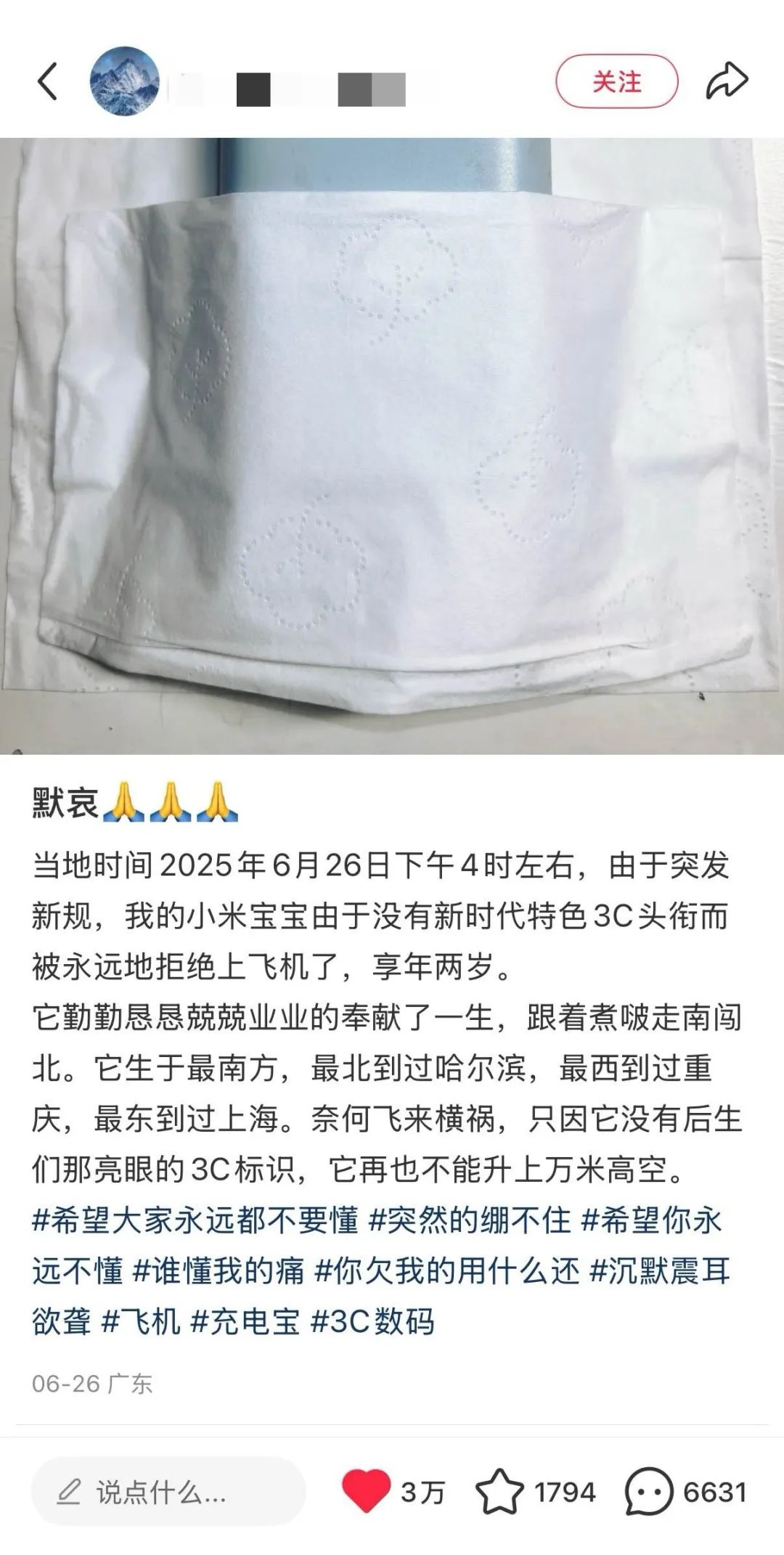Like the post with heart icon
The height and width of the screenshot is (1555, 784).
click(x=367, y=1493)
